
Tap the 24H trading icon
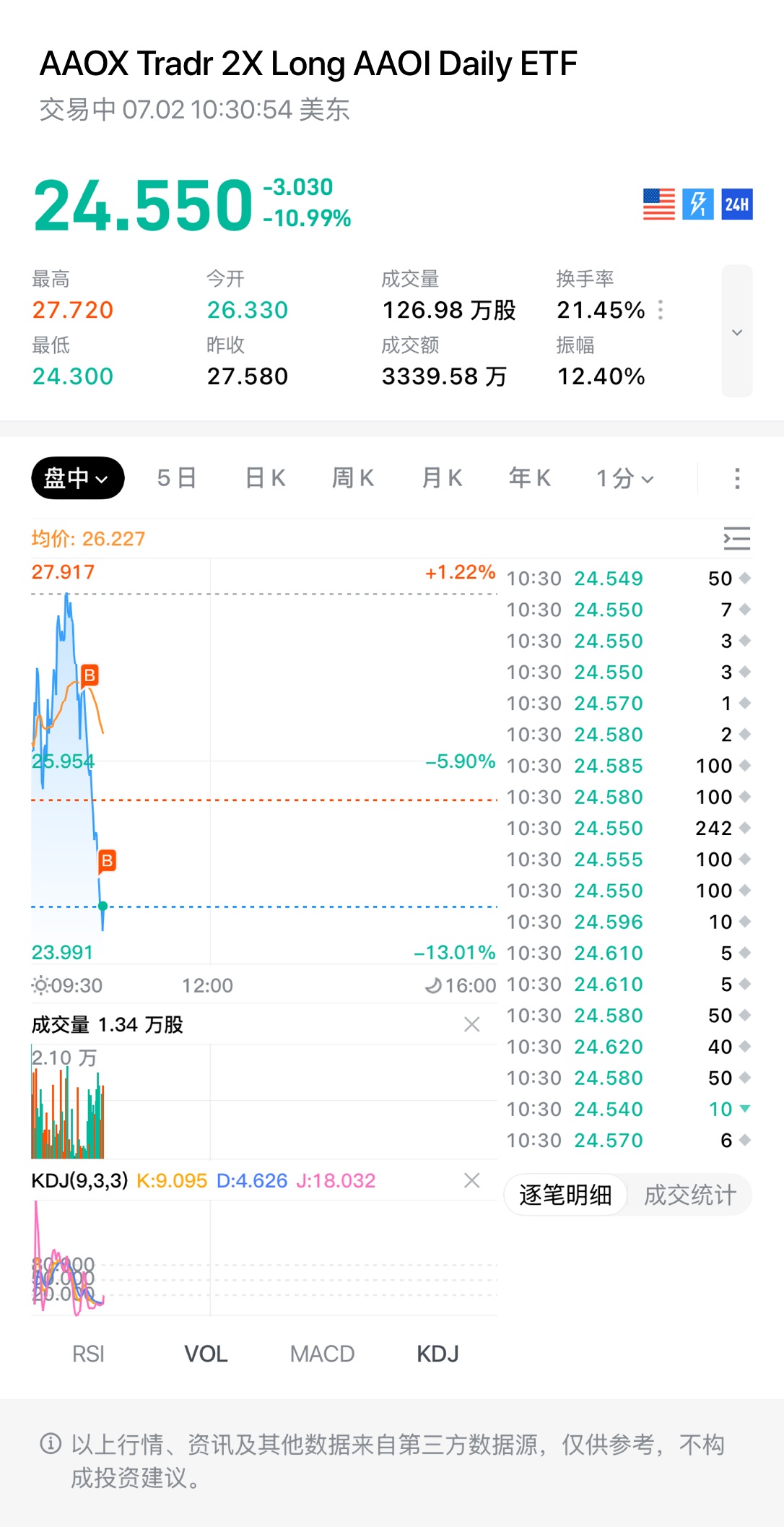point(737,204)
